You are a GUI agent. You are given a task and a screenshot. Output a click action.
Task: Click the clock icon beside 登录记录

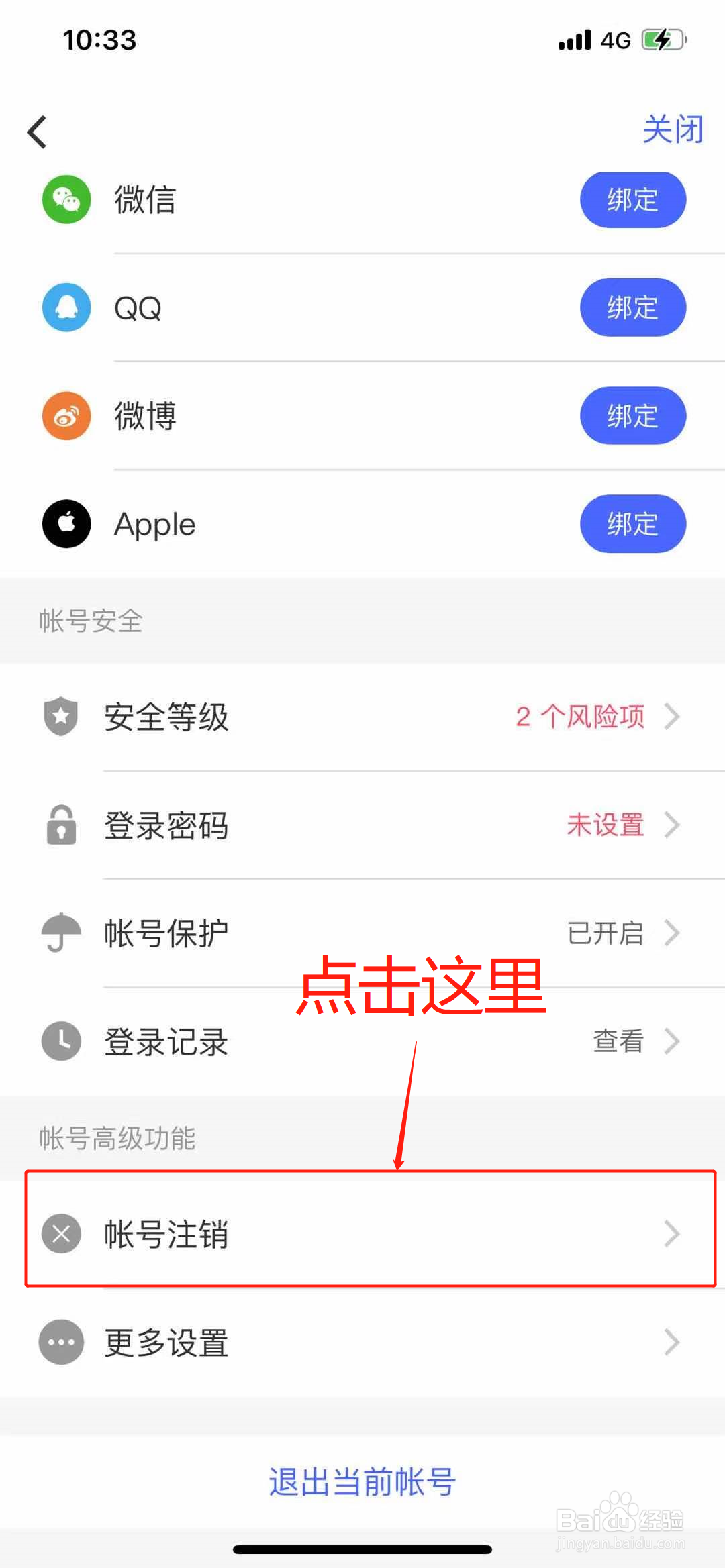[60, 1041]
